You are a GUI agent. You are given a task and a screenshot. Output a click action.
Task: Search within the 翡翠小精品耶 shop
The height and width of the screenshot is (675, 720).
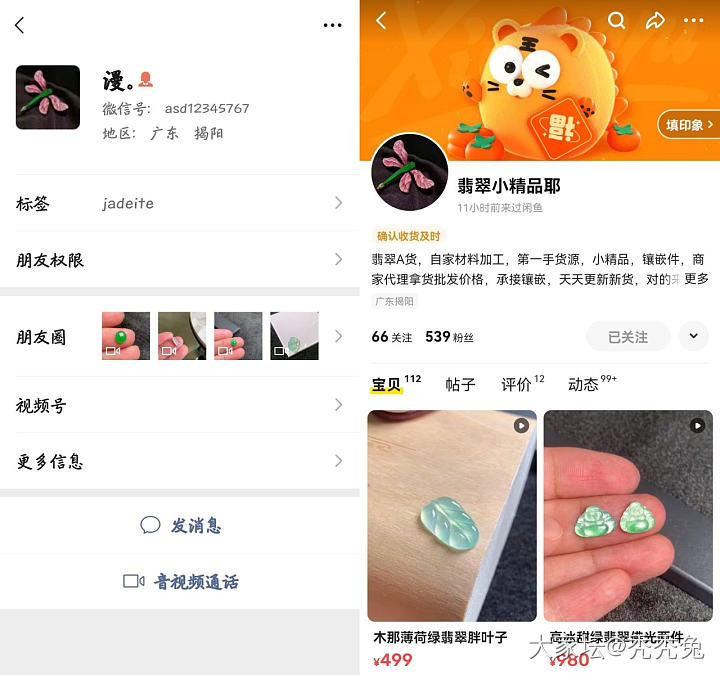[617, 21]
